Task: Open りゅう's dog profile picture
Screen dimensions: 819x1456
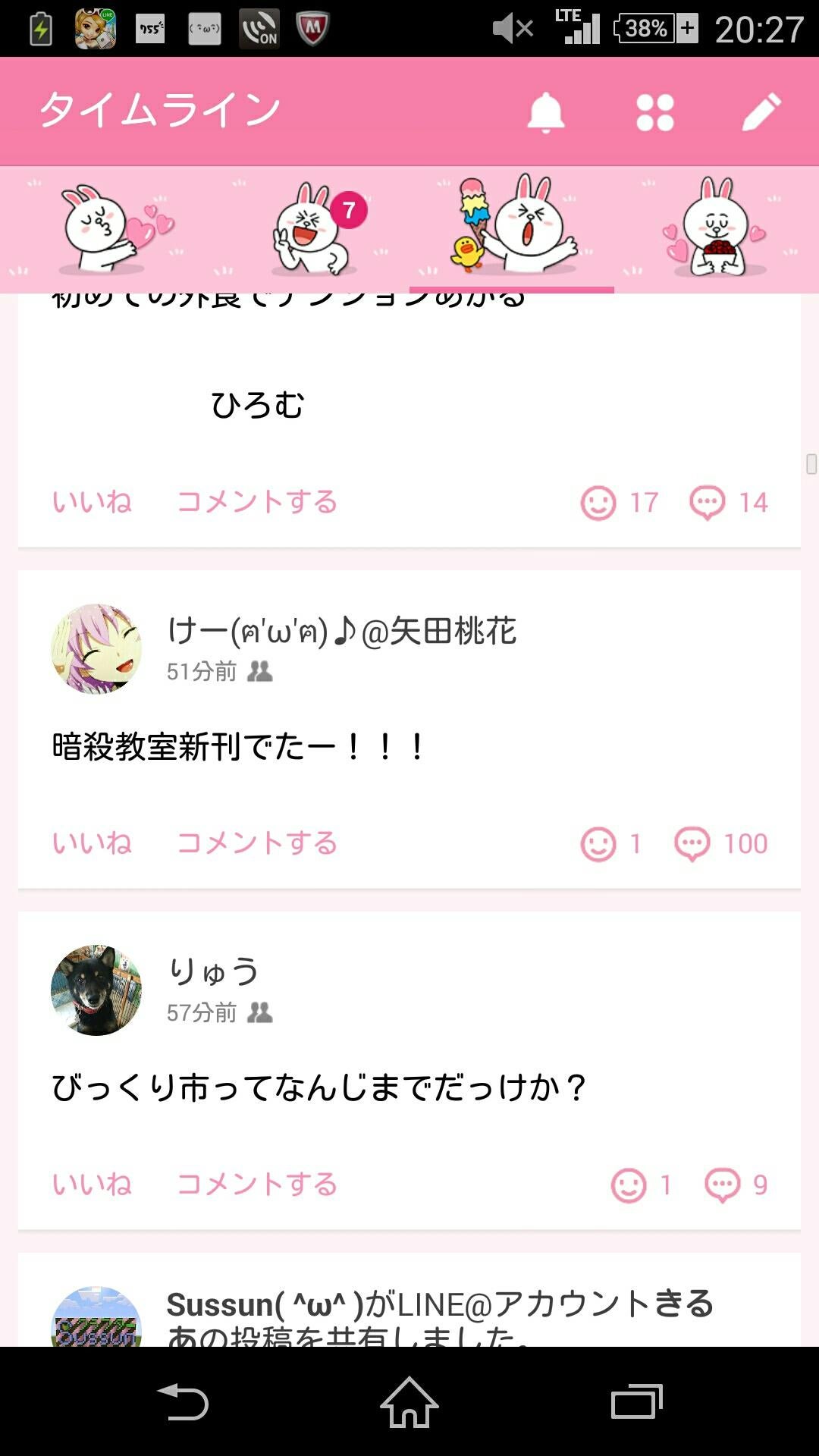Action: pos(96,990)
